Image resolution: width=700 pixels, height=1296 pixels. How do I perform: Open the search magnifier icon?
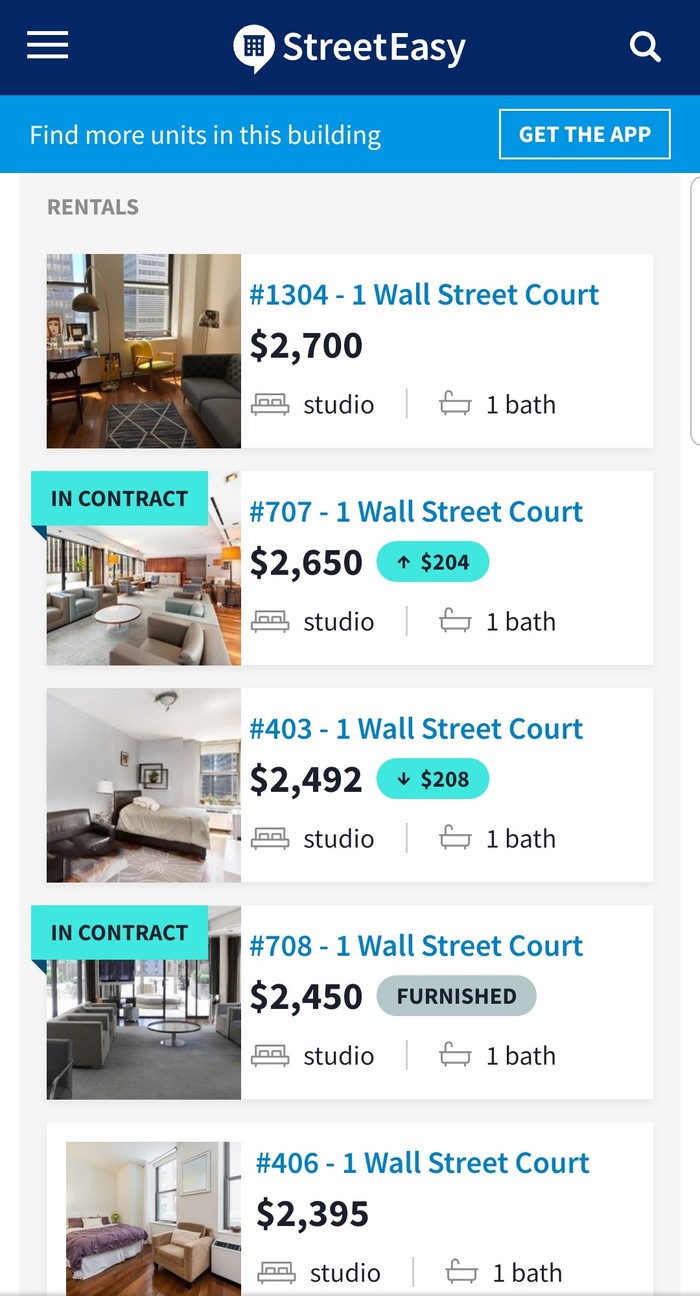coord(645,47)
